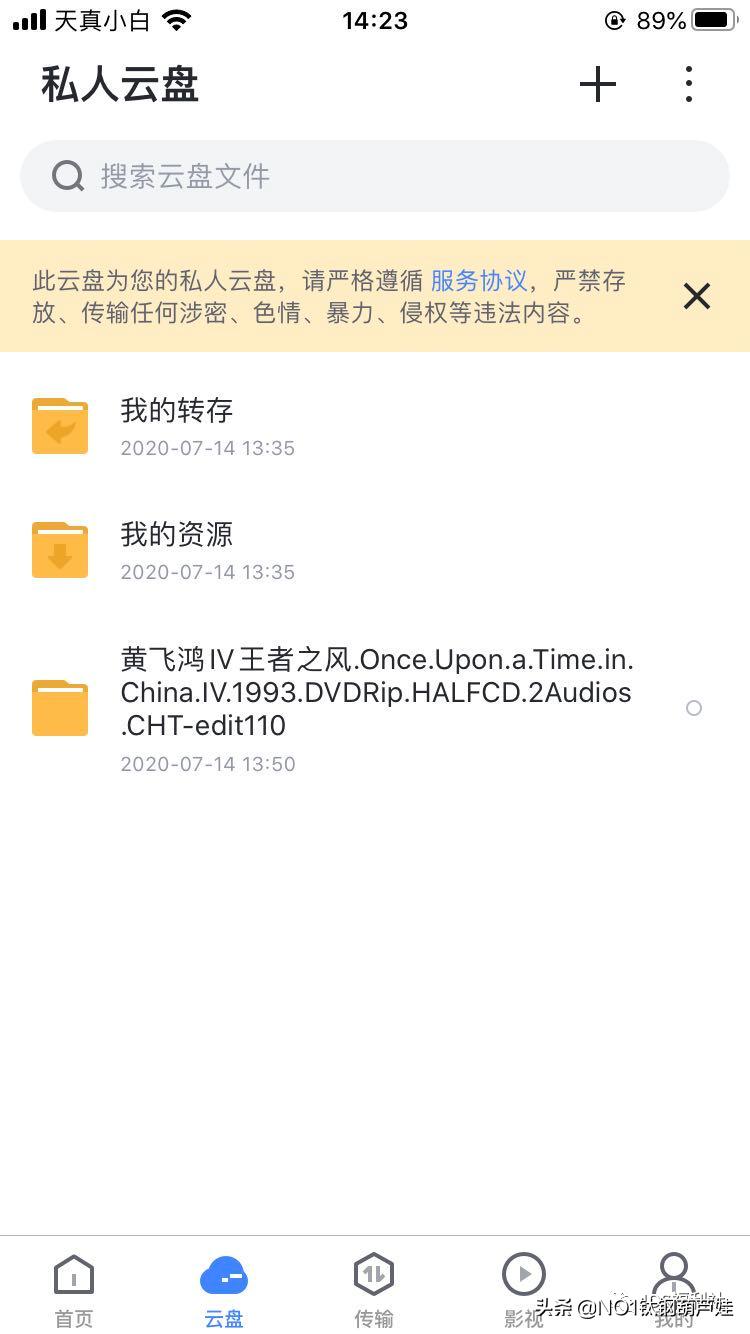The width and height of the screenshot is (750, 1334).
Task: Tap the 影视 video playback icon
Action: 524,1274
